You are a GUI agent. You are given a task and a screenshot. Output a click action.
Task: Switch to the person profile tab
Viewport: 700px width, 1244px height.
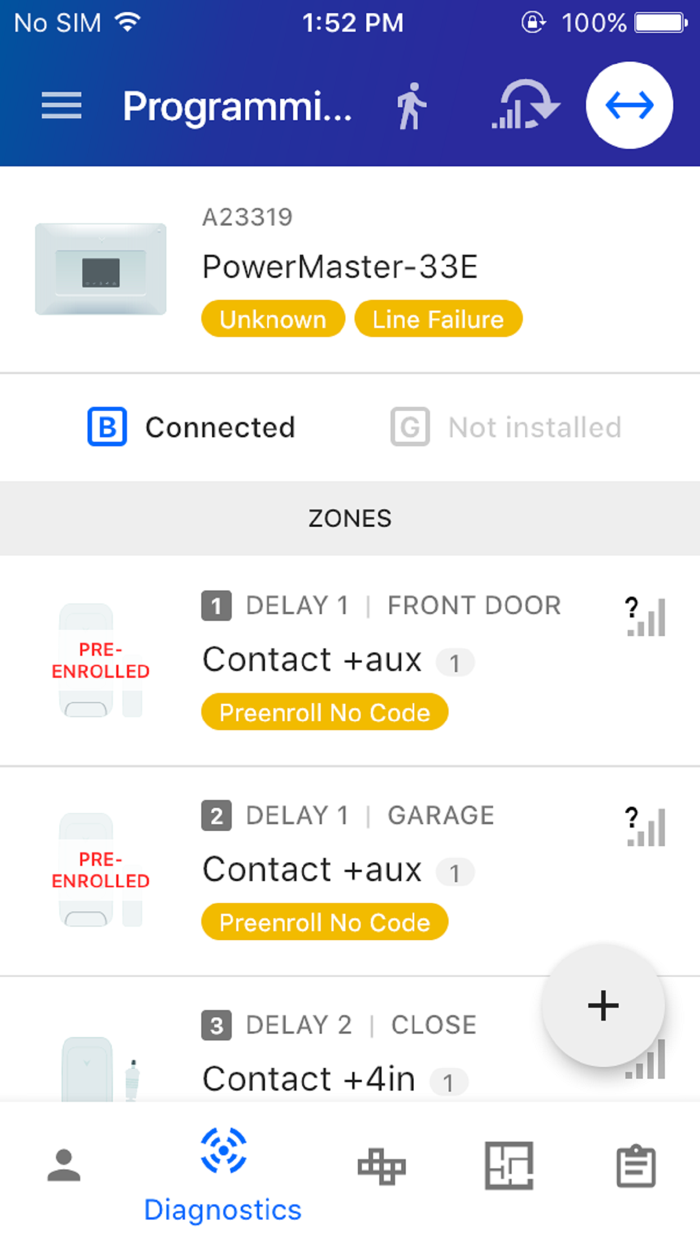click(x=65, y=1166)
